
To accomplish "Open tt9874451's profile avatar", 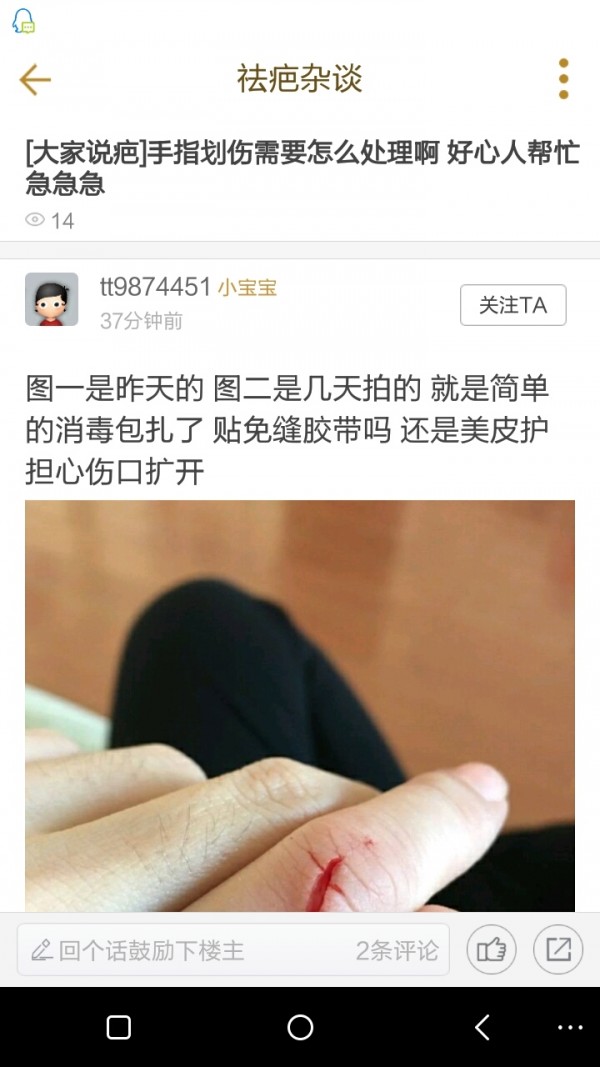I will pyautogui.click(x=51, y=299).
